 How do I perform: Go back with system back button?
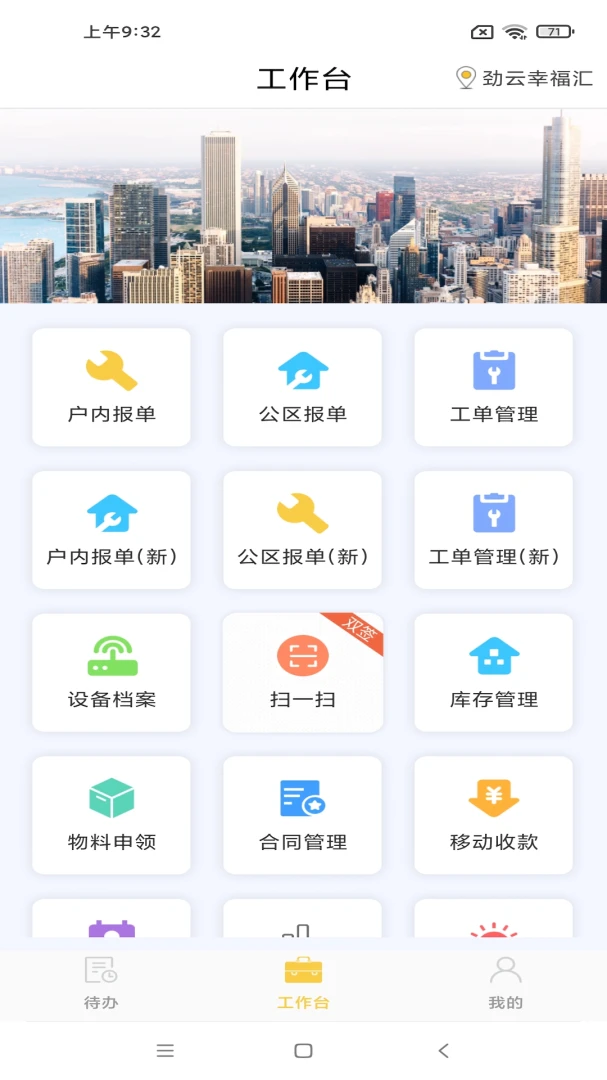(444, 1050)
